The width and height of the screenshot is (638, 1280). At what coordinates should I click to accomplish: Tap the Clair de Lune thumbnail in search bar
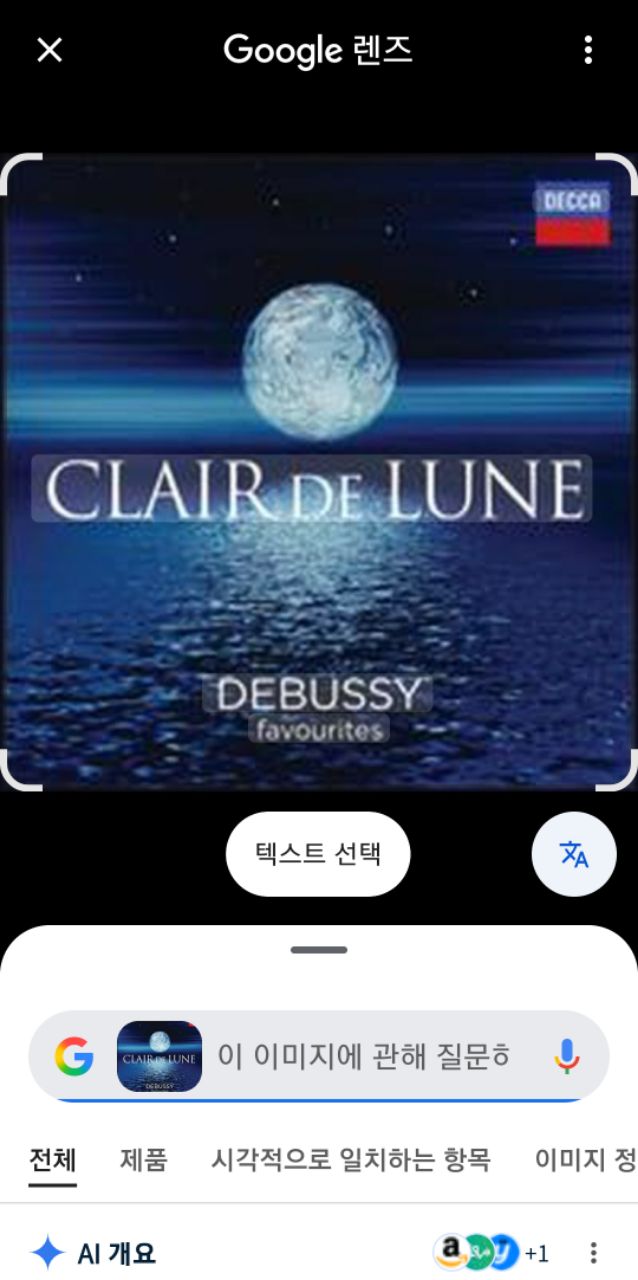click(x=160, y=1056)
